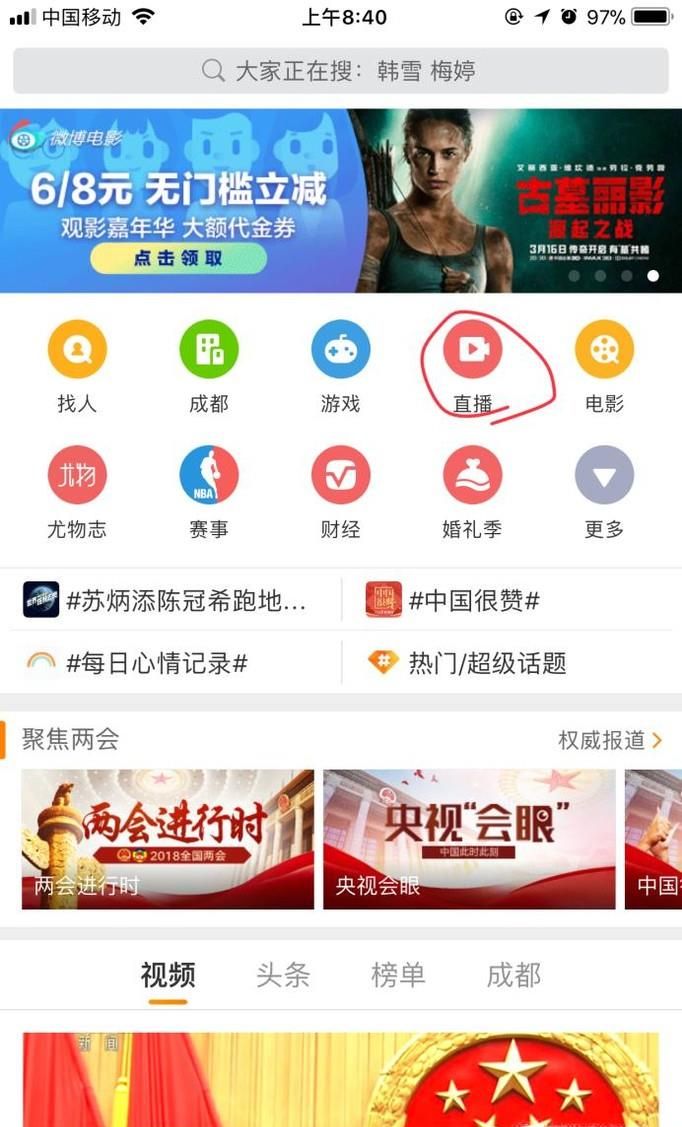682x1127 pixels.
Task: Tap the search box at the top
Action: pos(340,71)
